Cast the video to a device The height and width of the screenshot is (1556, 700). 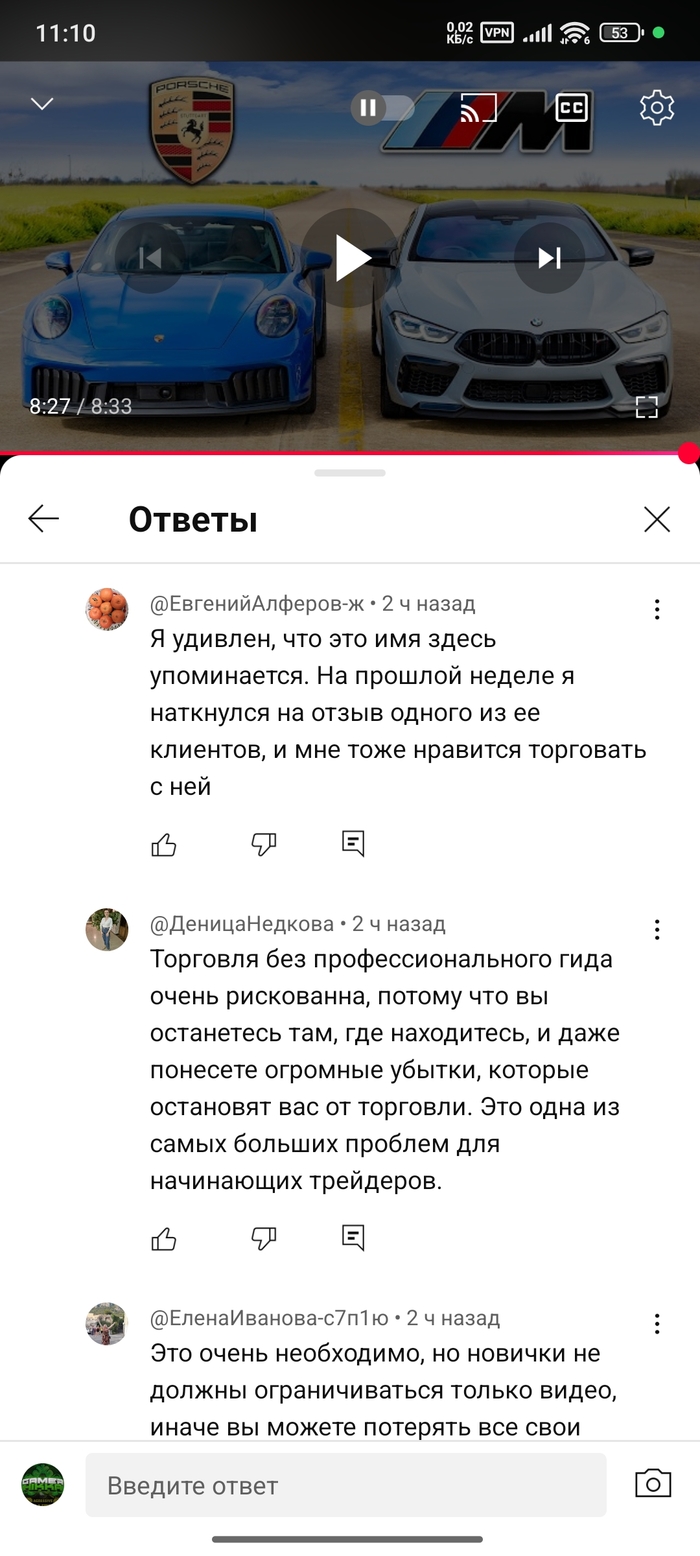[x=478, y=107]
